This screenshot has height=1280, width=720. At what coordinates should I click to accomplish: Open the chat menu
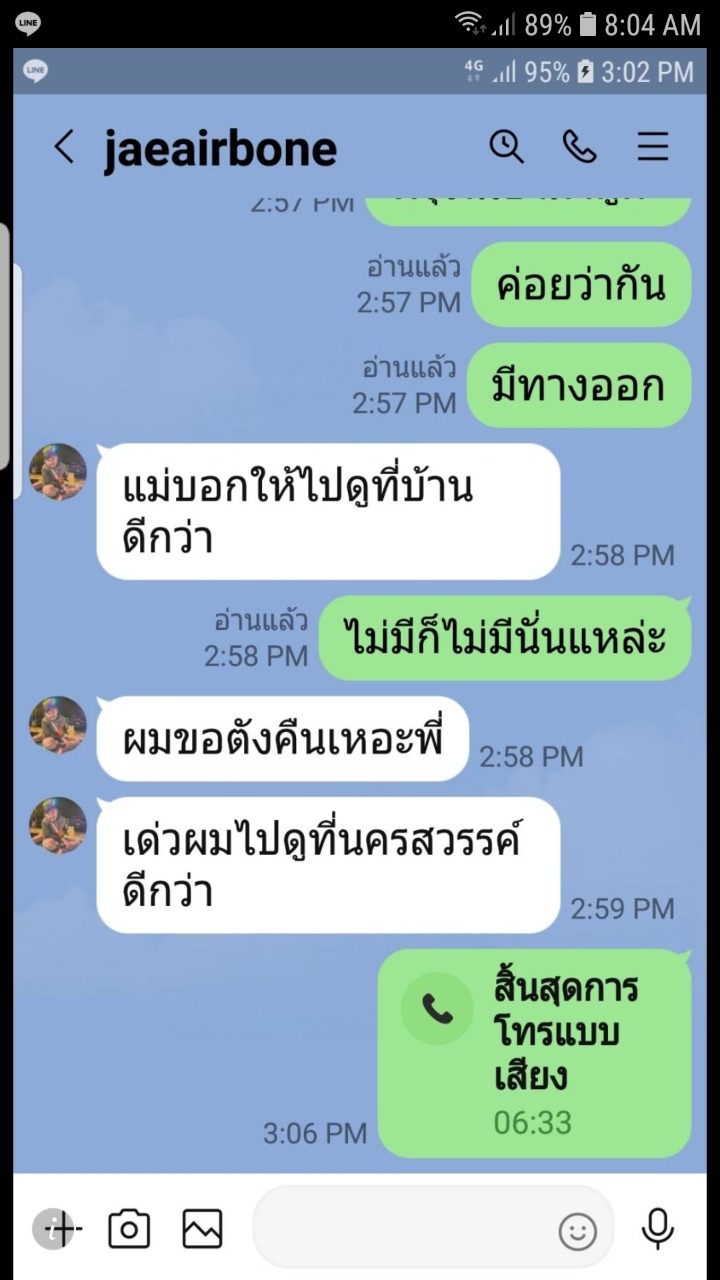click(x=652, y=148)
